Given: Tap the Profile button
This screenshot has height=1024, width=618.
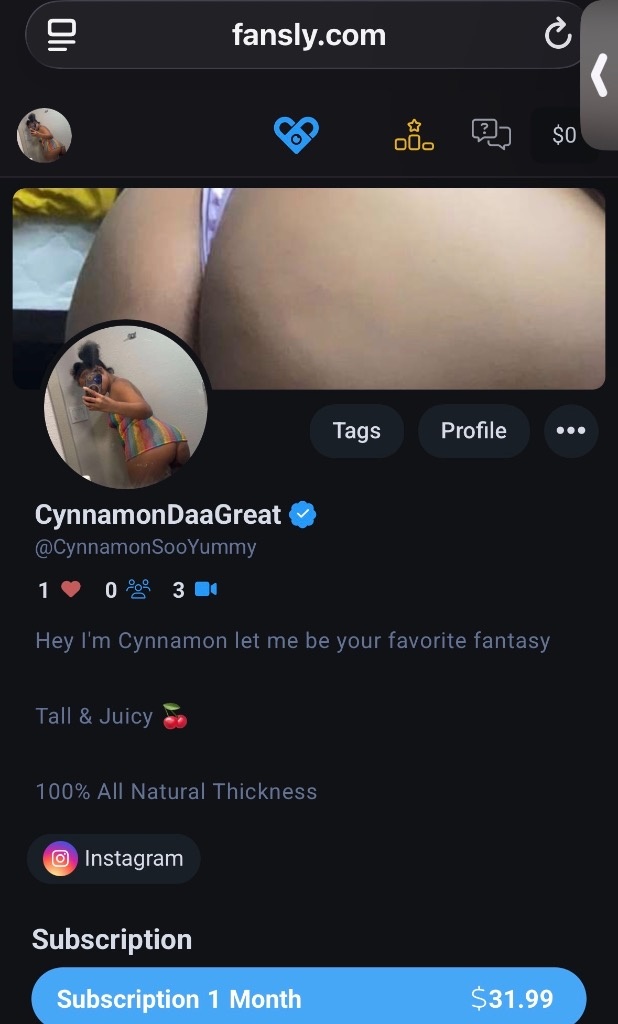Looking at the screenshot, I should (473, 431).
